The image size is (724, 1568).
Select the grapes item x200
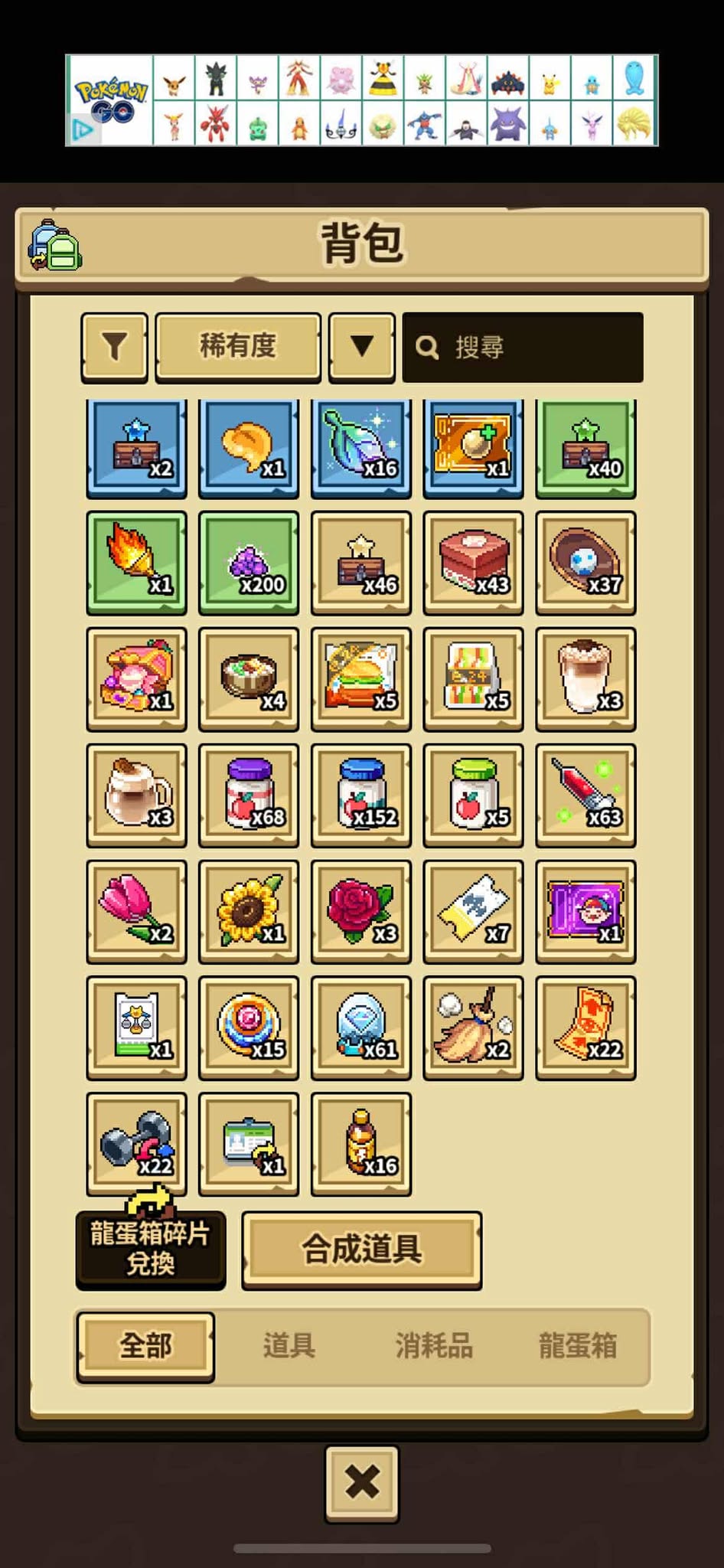(249, 563)
